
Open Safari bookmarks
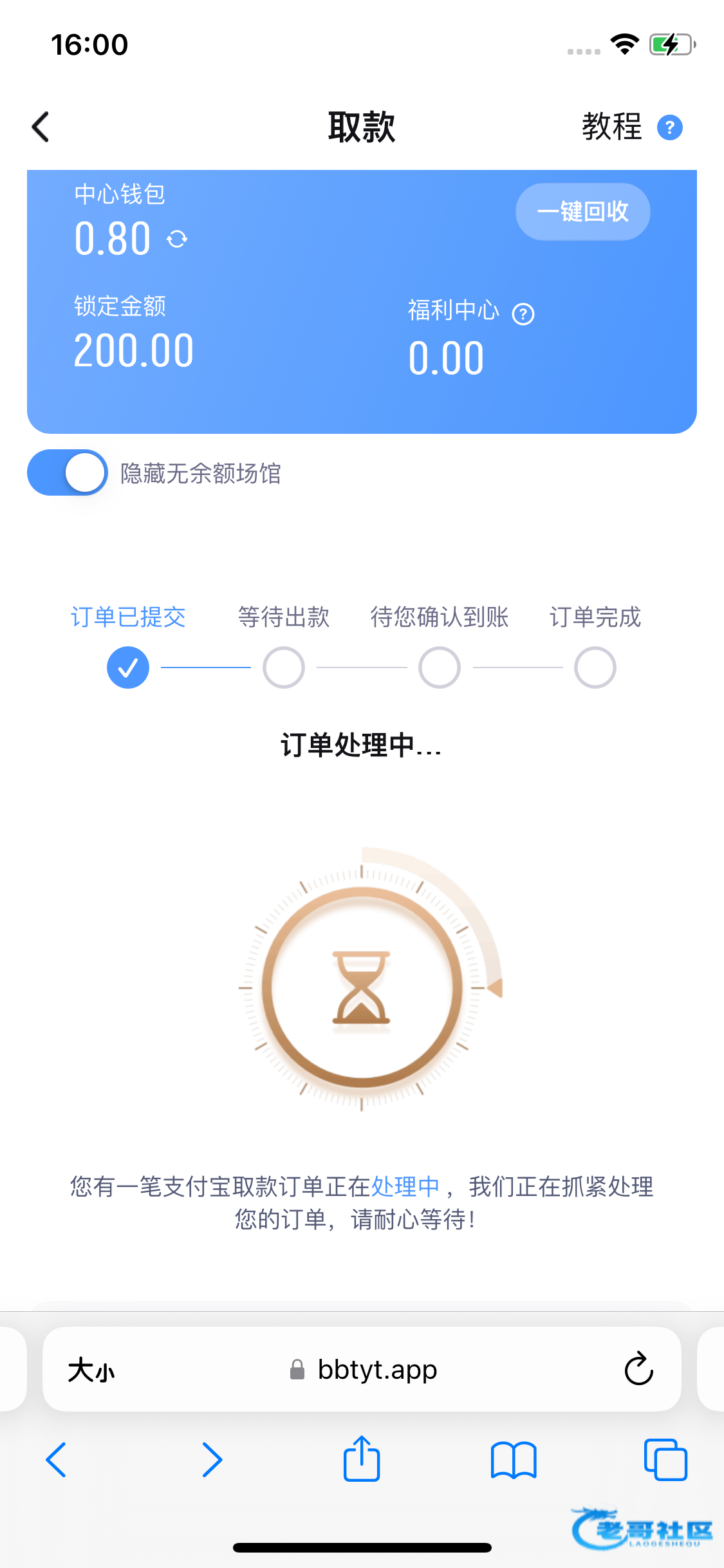tap(514, 1459)
